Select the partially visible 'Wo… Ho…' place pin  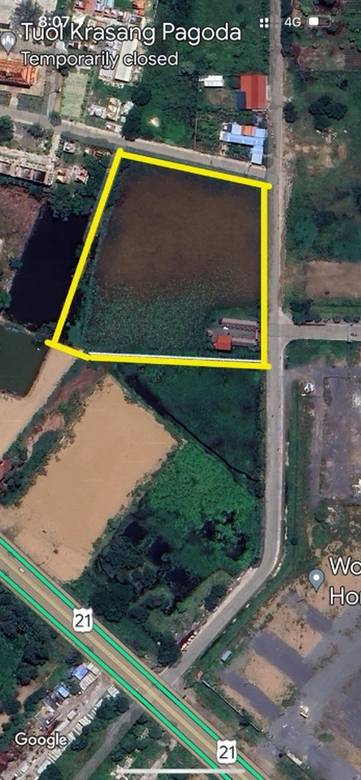[x=316, y=580]
